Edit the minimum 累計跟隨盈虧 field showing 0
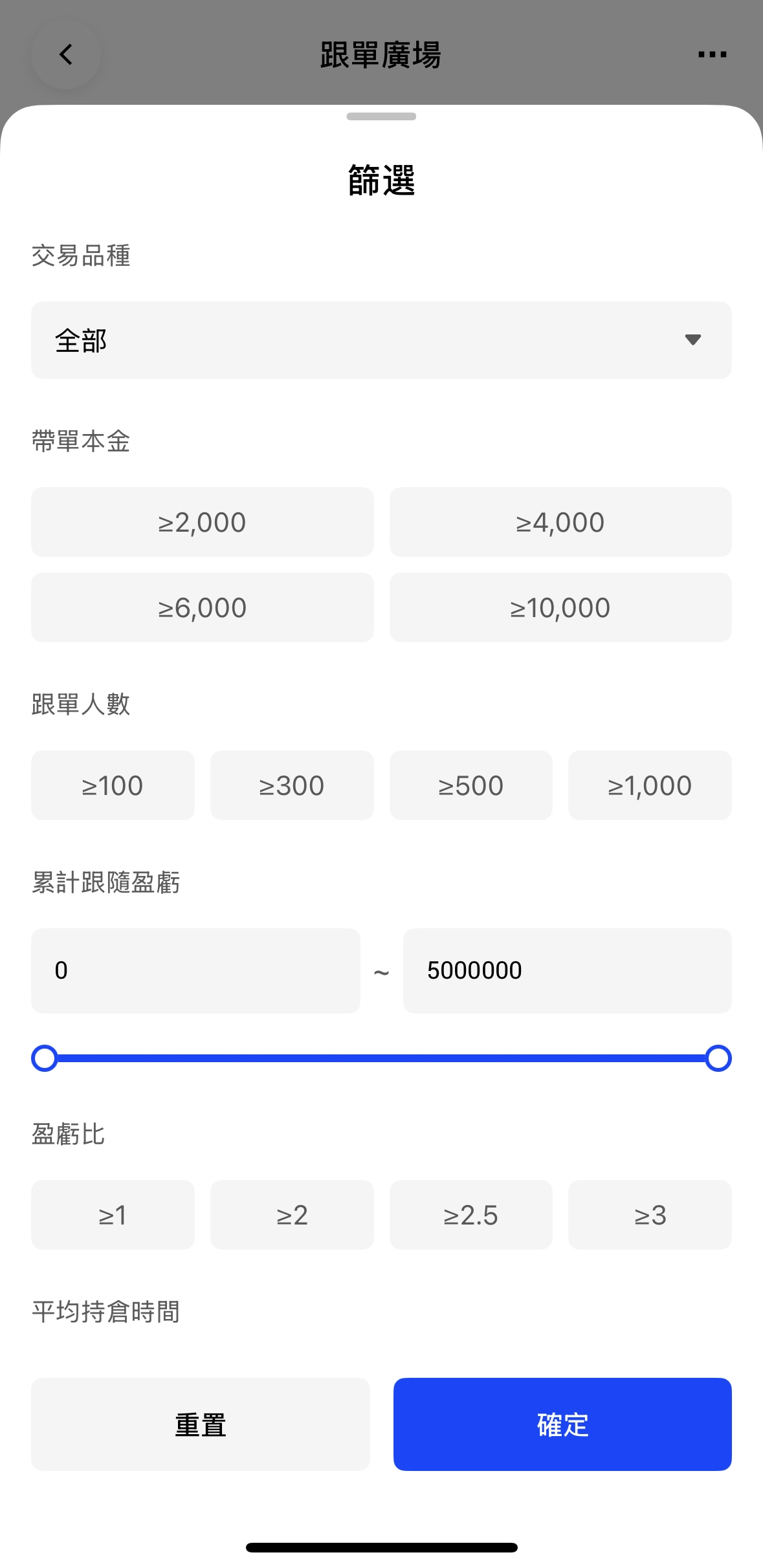 pyautogui.click(x=195, y=970)
